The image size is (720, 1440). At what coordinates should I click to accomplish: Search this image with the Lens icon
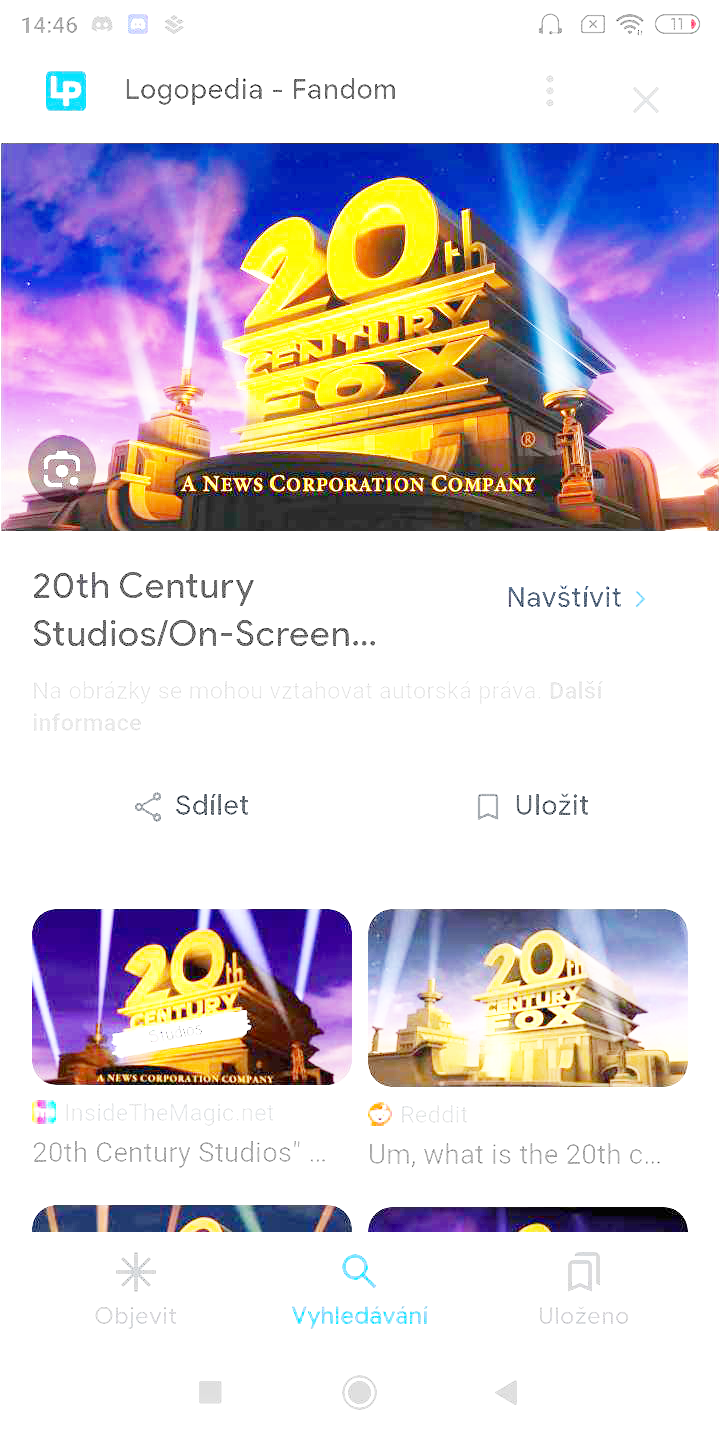(62, 468)
